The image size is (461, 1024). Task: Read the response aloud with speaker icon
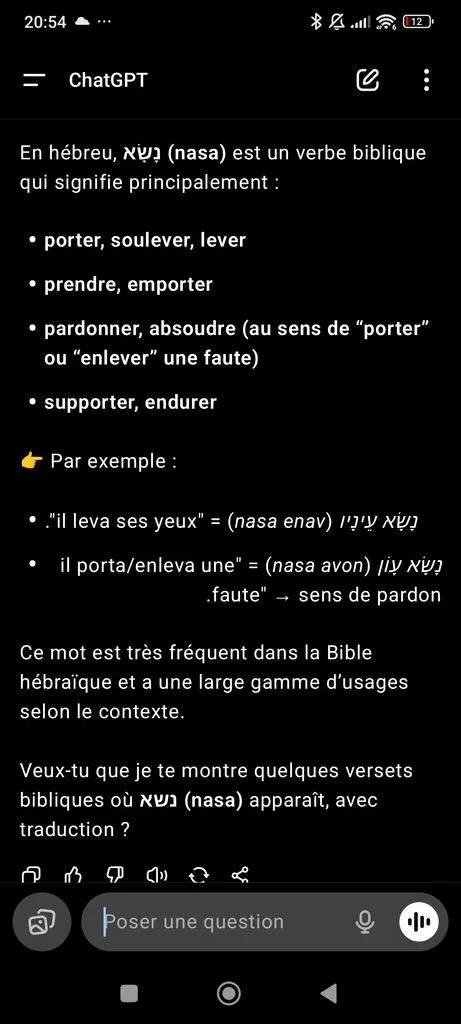(157, 874)
